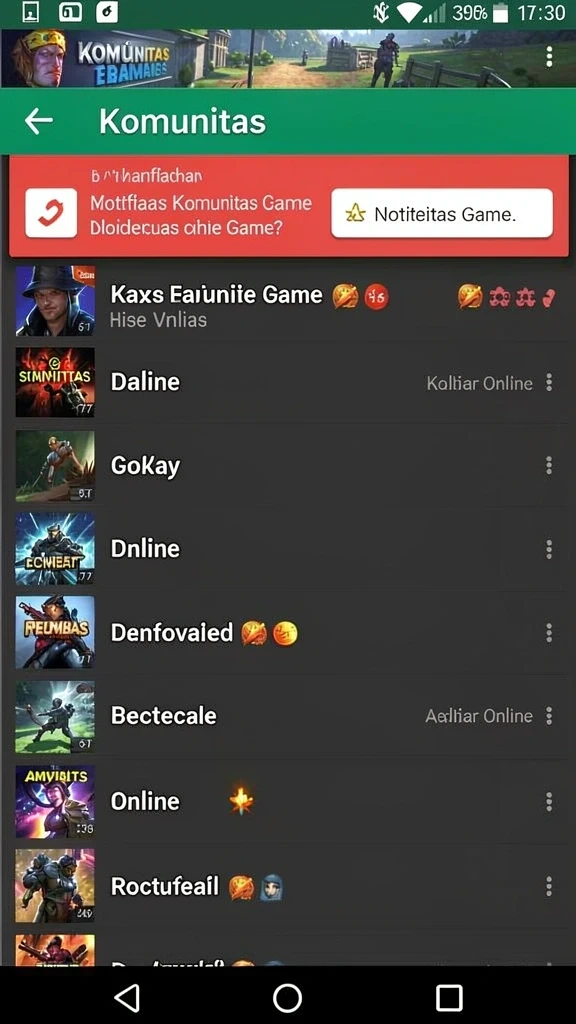The width and height of the screenshot is (576, 1024).
Task: Go to the home screen
Action: point(287,998)
